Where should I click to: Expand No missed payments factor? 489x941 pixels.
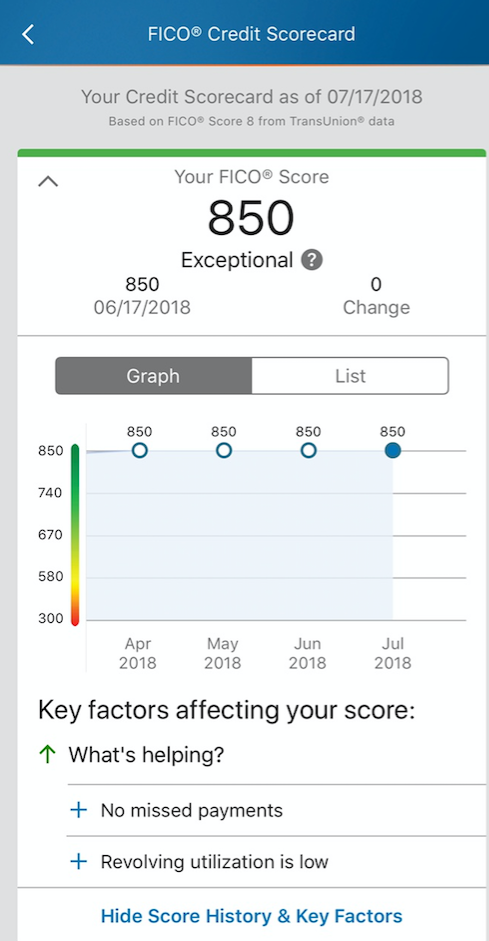pos(276,811)
